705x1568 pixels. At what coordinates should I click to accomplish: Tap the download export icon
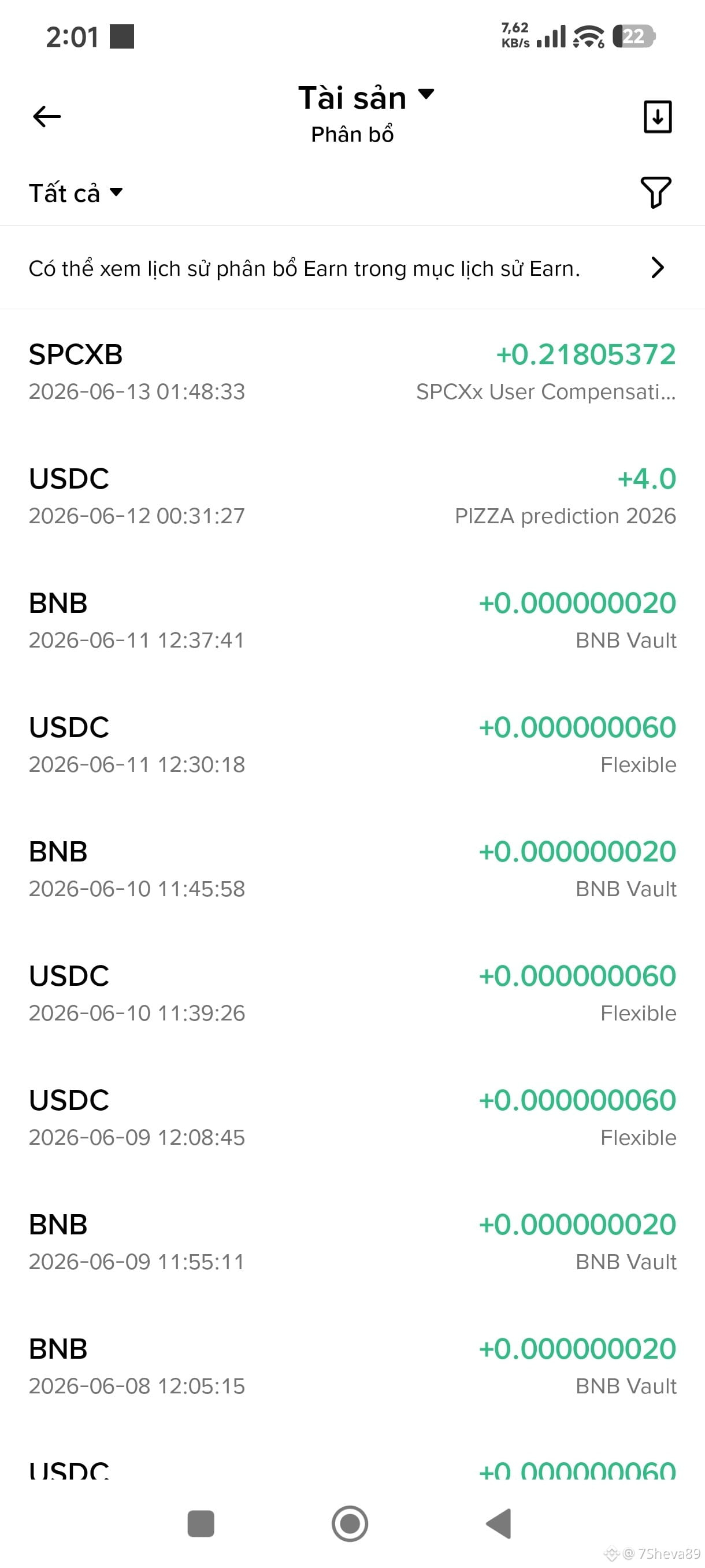pyautogui.click(x=657, y=116)
